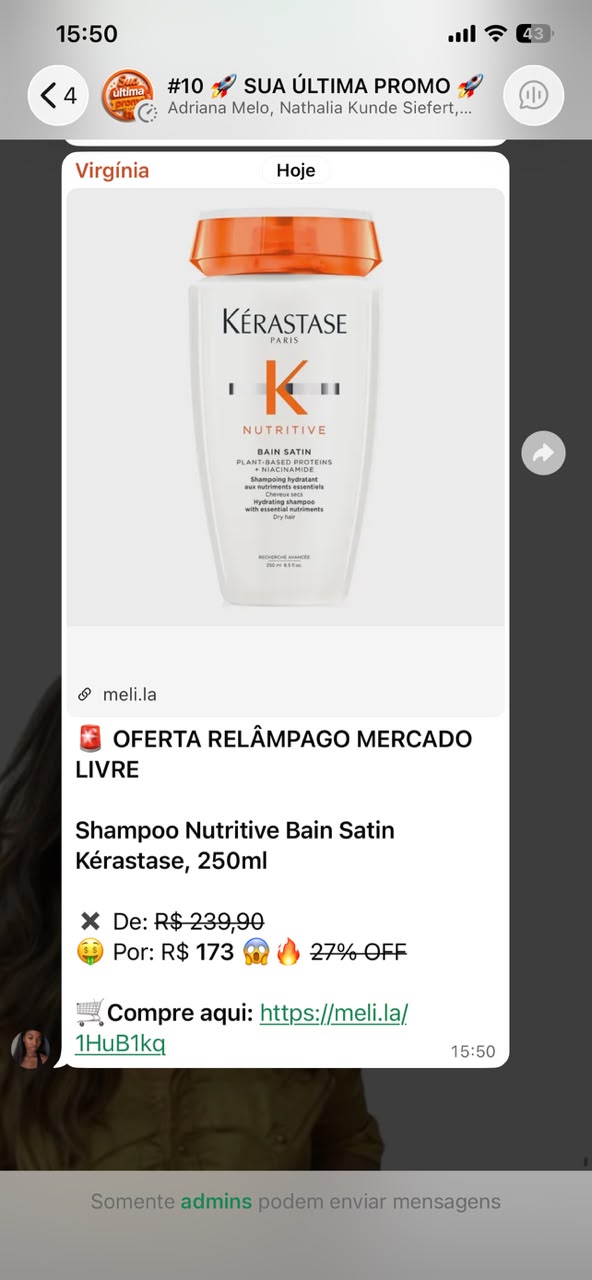Open the meli.la/1HuB1kq purchase link
The width and height of the screenshot is (592, 1280).
coord(241,1028)
